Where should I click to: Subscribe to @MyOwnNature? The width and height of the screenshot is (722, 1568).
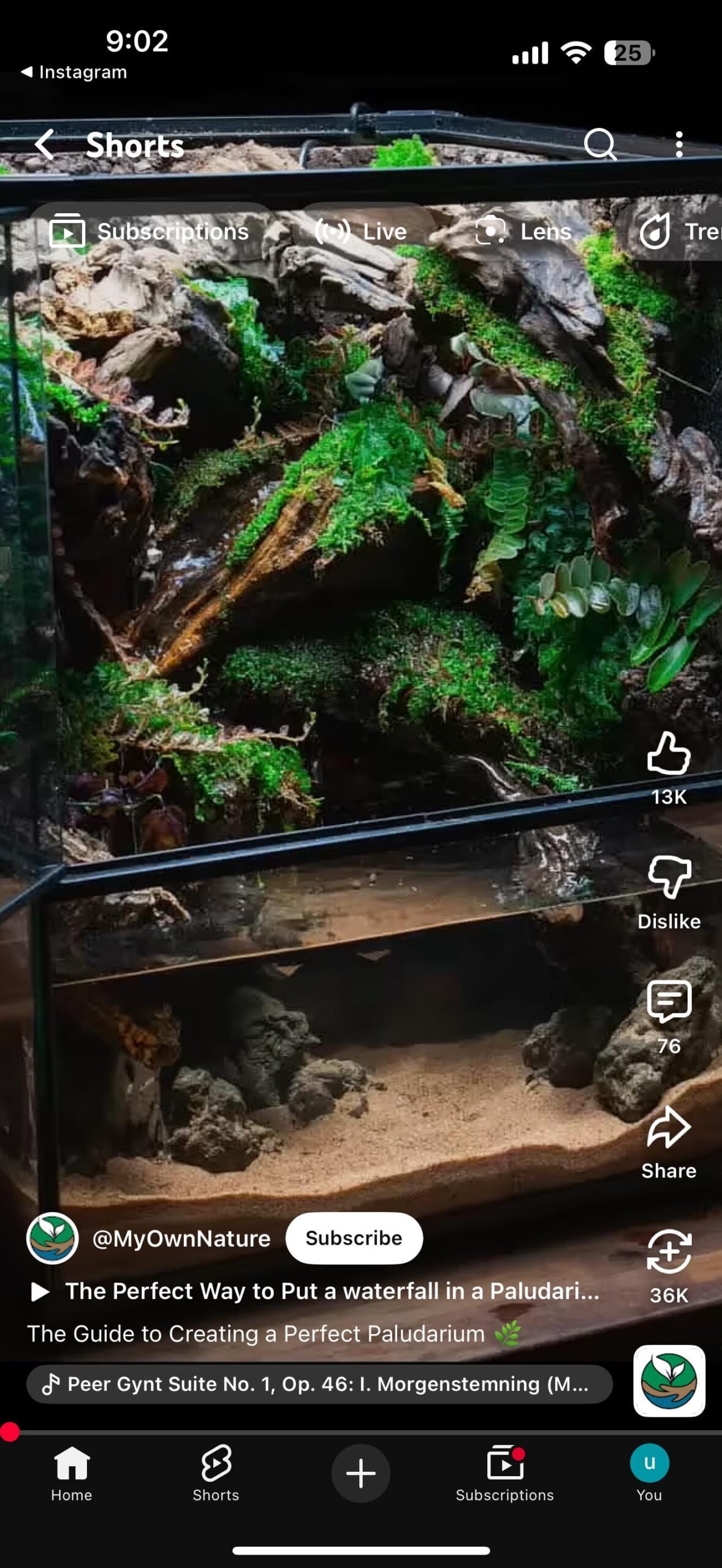tap(354, 1238)
